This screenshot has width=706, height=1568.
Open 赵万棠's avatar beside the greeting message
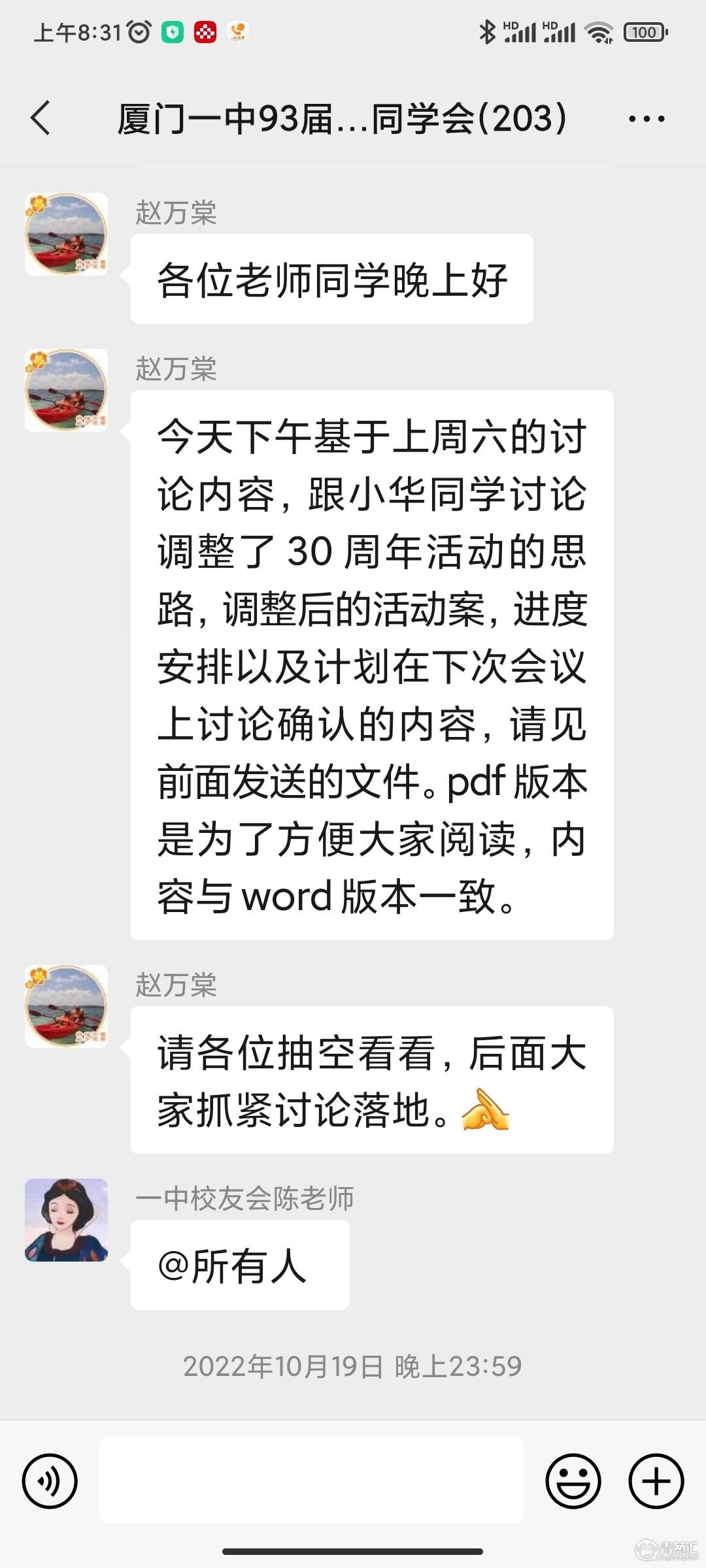tap(66, 234)
